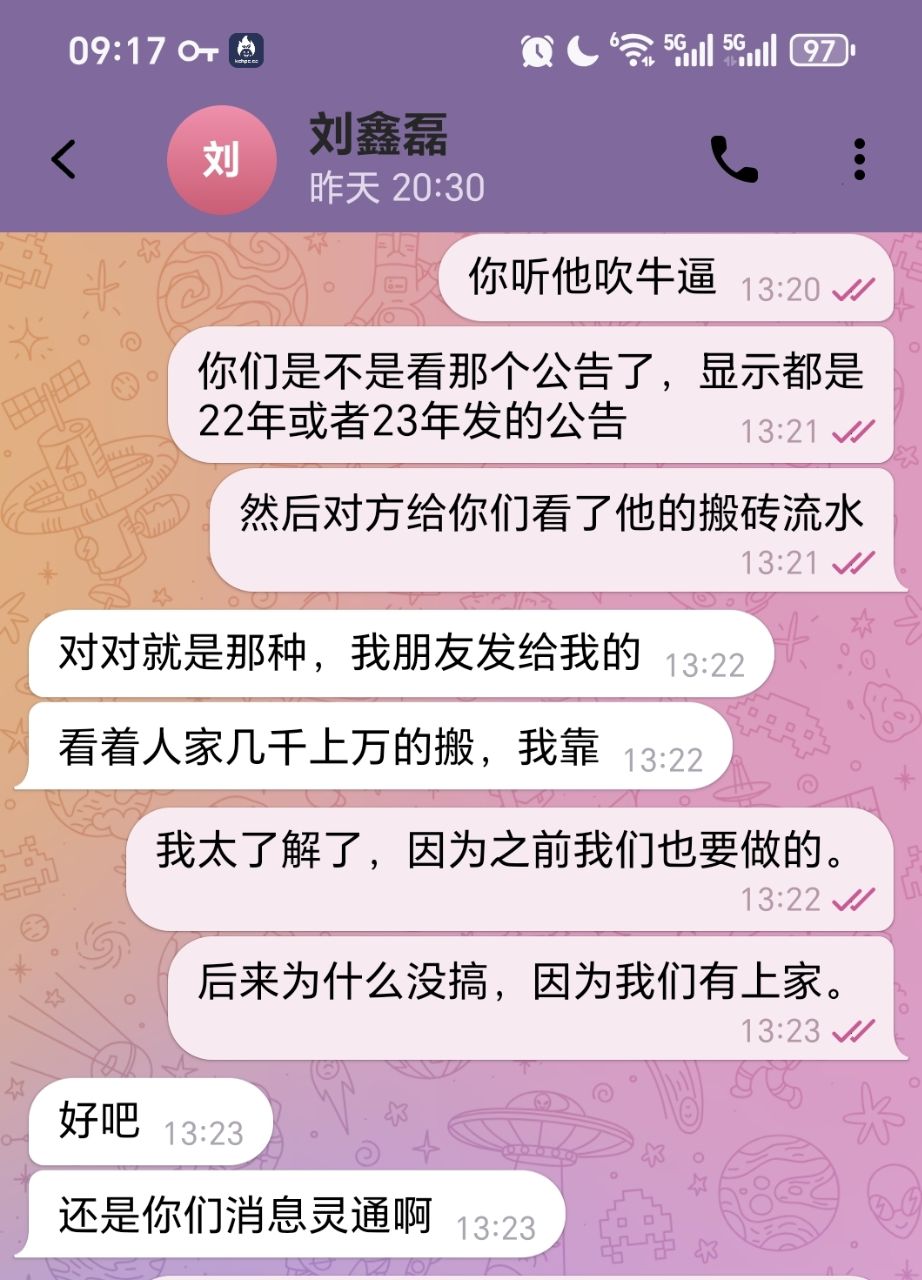Open the three-dot overflow menu
This screenshot has height=1280, width=922.
point(858,160)
